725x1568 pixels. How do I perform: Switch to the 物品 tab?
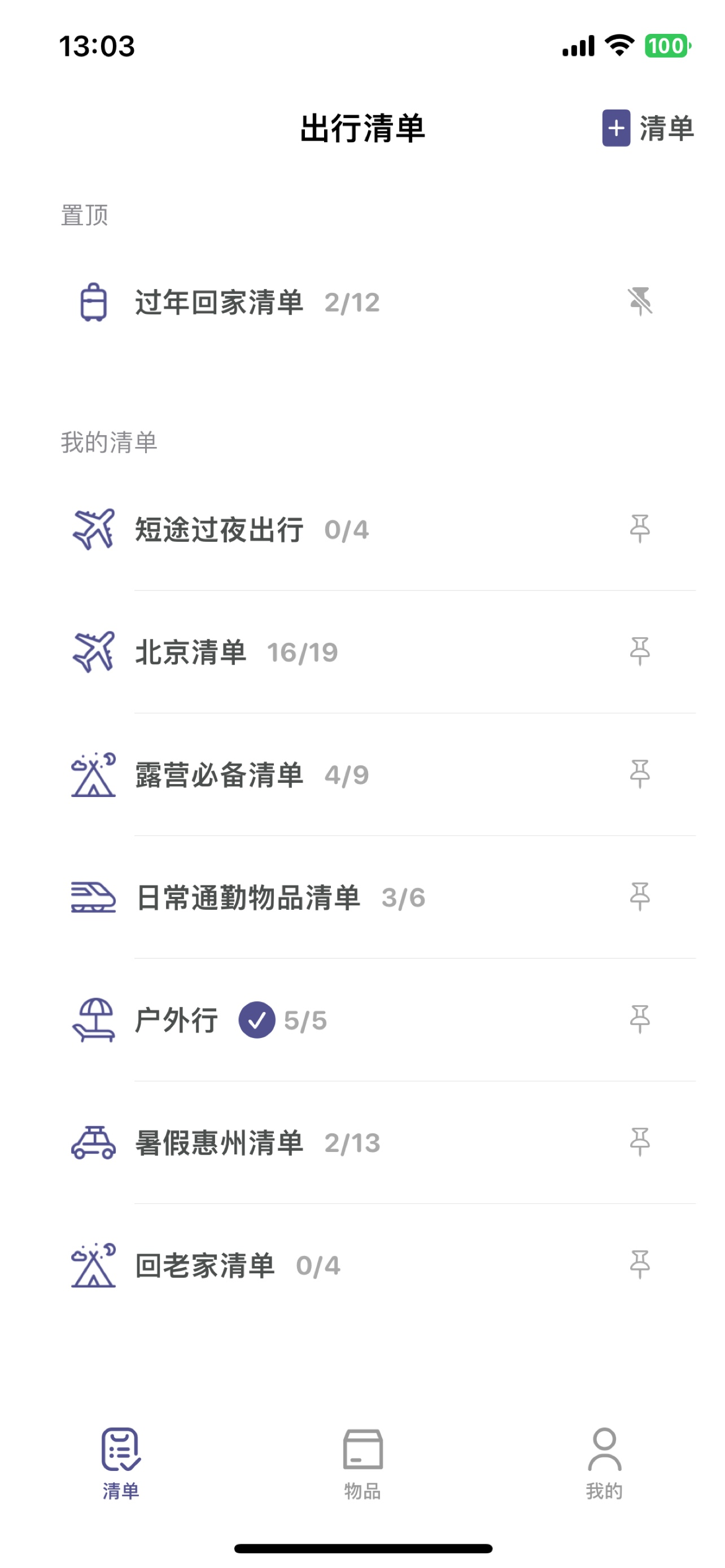coord(362,1462)
